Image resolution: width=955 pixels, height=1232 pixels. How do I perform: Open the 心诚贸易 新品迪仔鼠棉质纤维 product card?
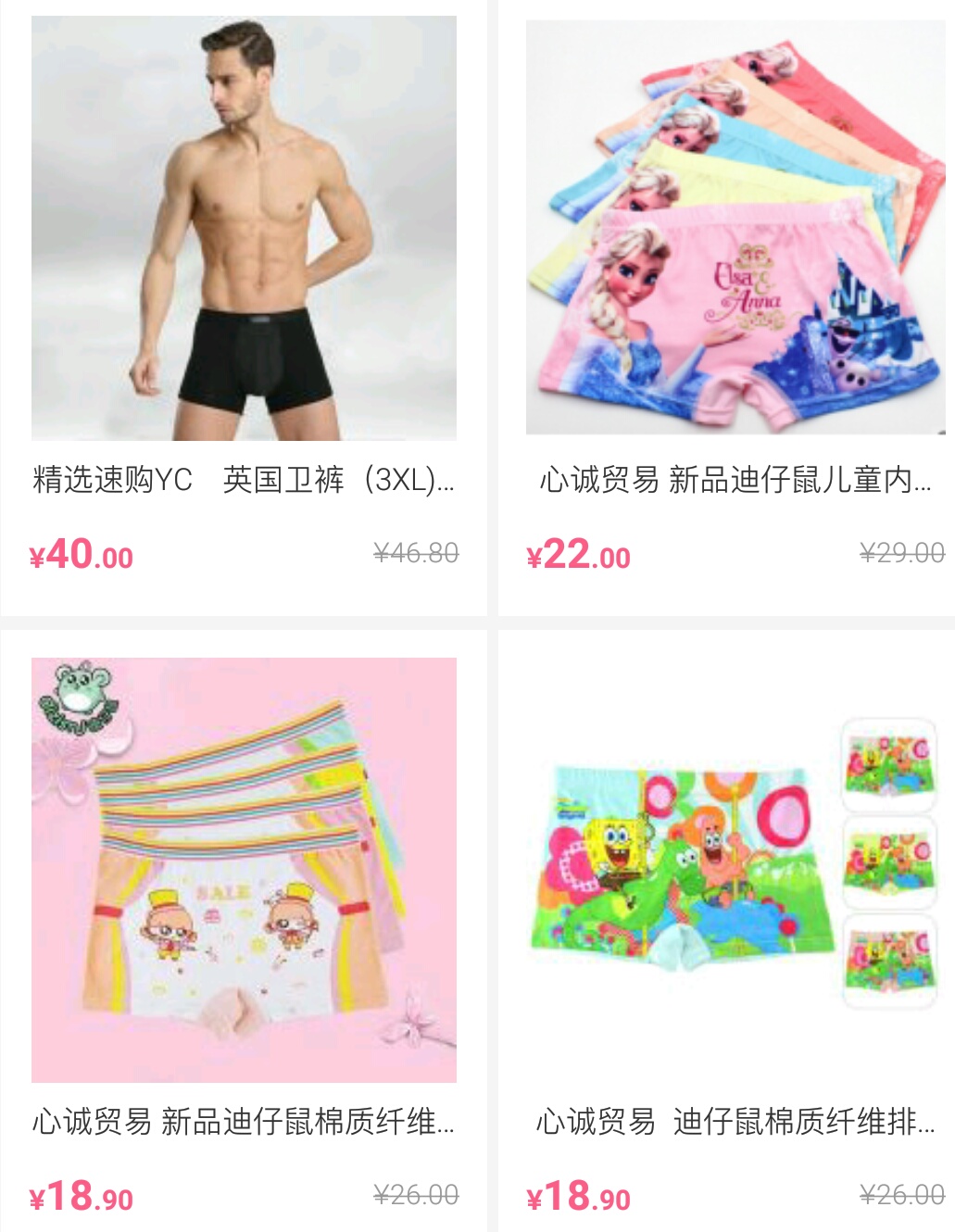pos(244,931)
